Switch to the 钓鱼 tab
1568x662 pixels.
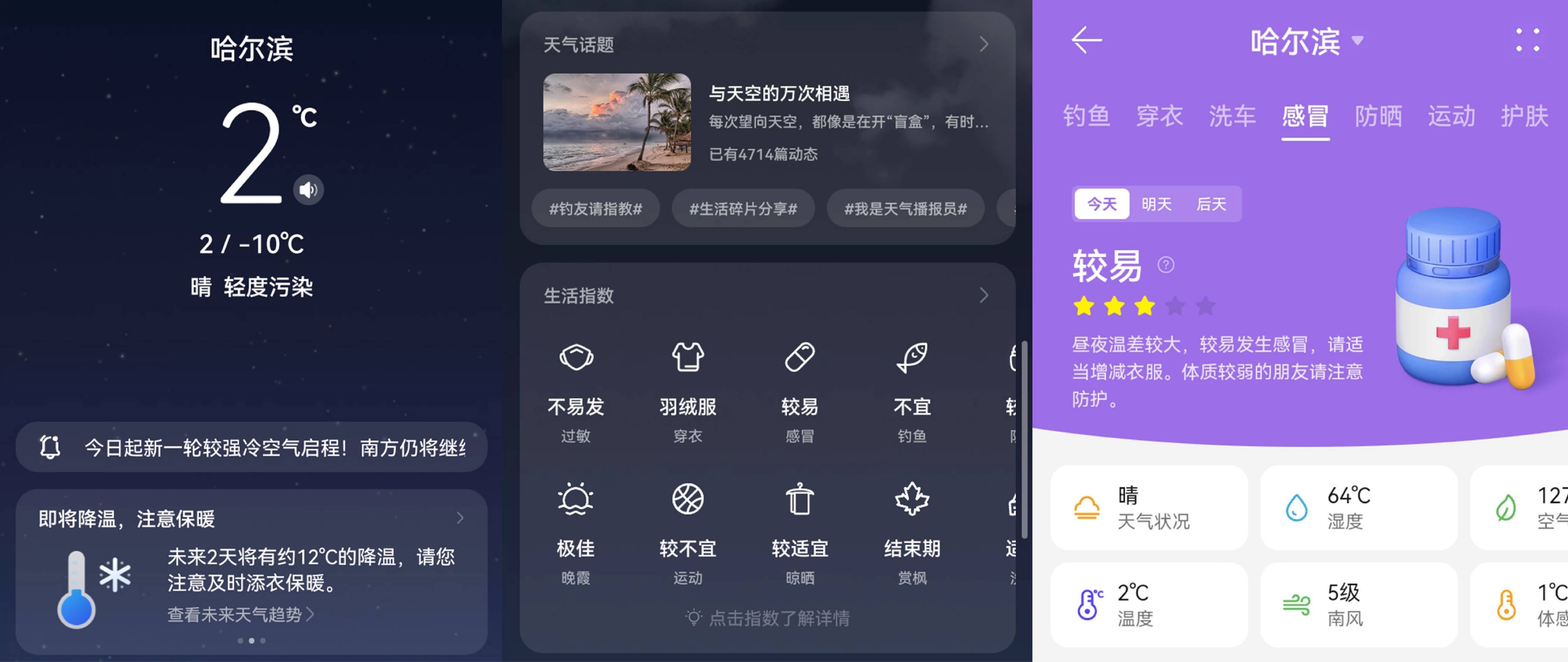1086,116
